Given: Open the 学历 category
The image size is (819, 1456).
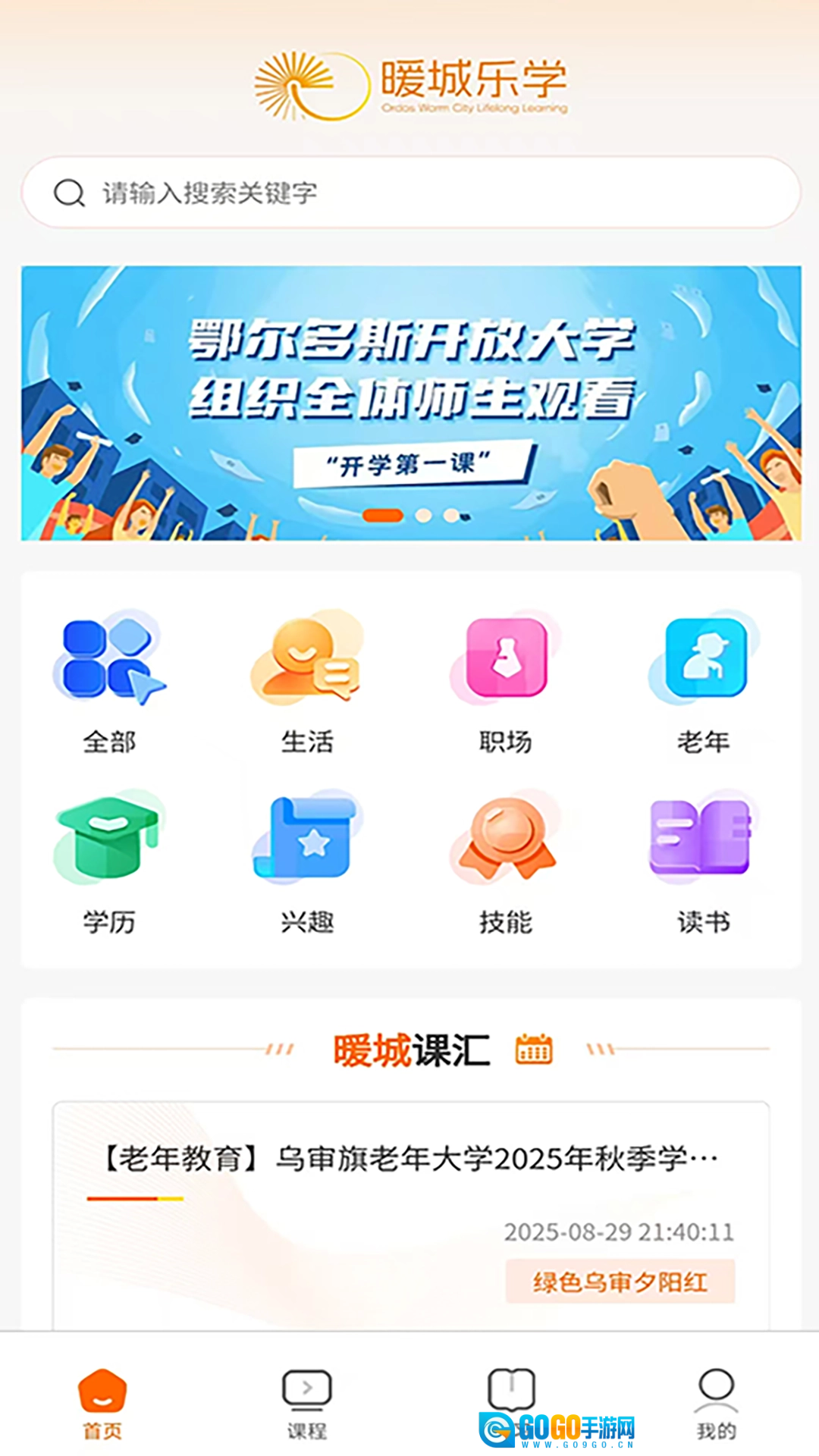Looking at the screenshot, I should click(x=109, y=862).
